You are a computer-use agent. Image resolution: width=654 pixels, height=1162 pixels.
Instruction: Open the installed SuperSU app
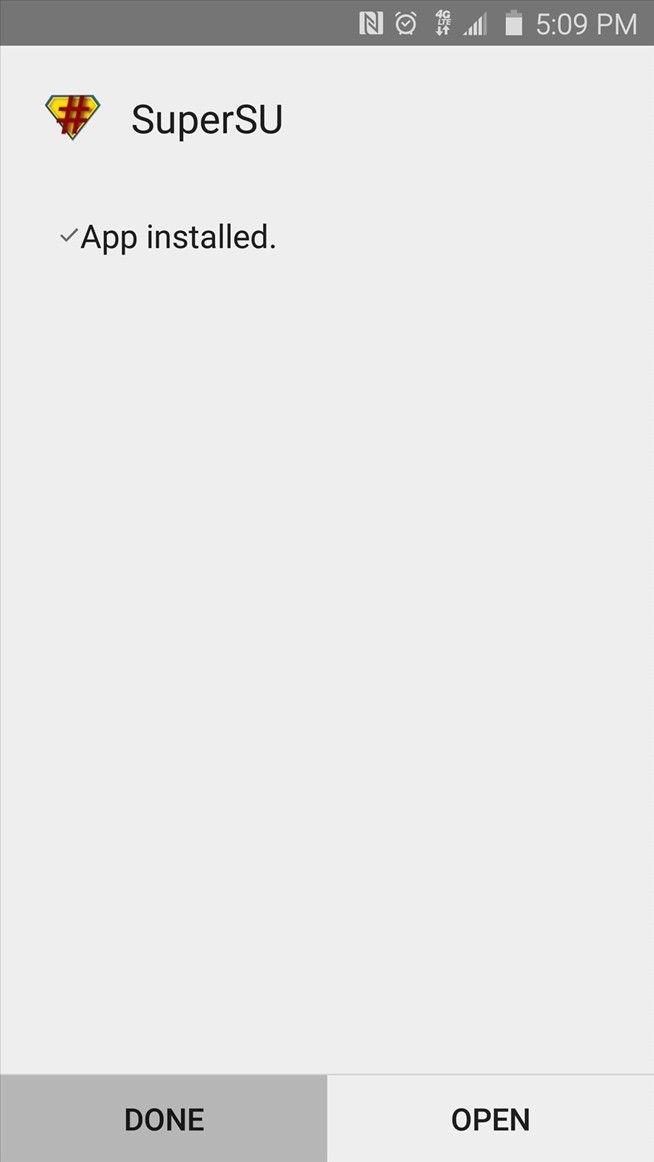click(x=490, y=1119)
